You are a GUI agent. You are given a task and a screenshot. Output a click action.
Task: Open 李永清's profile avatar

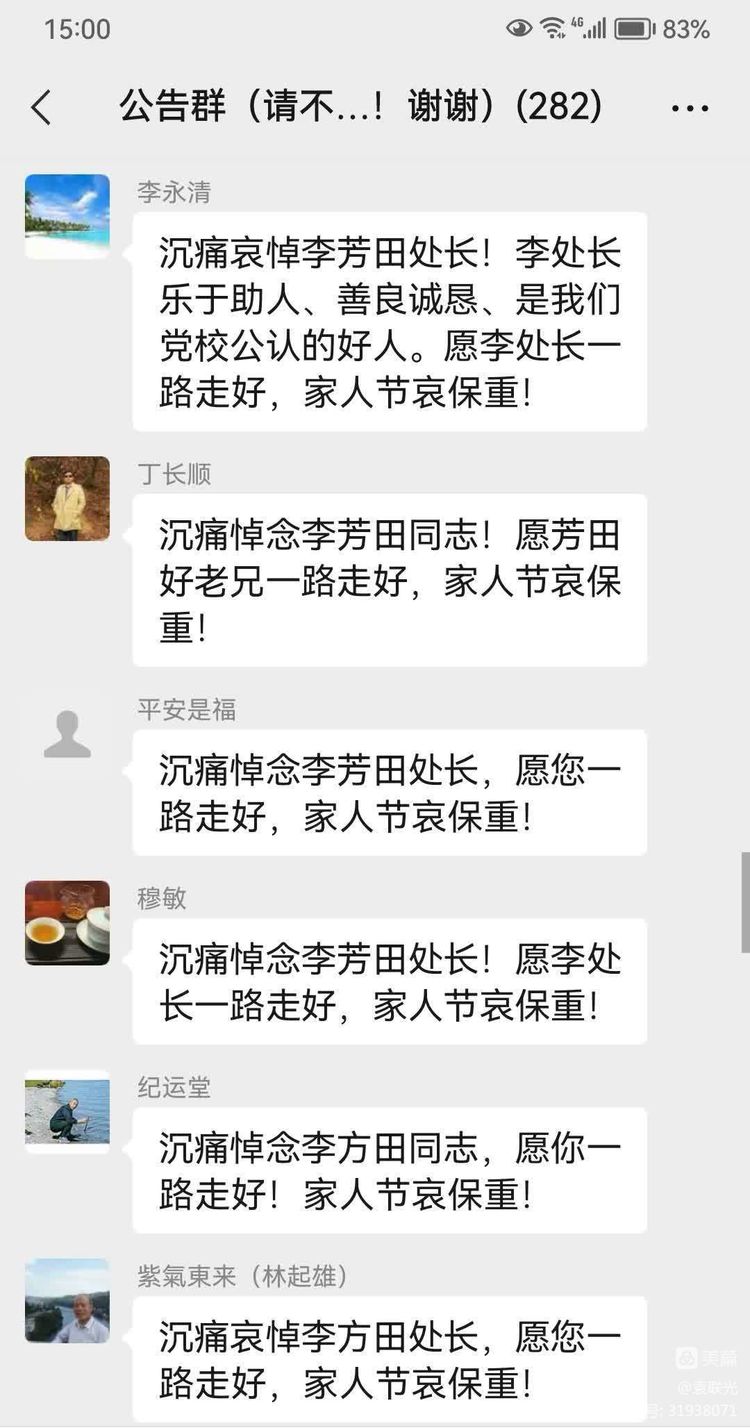tap(67, 216)
